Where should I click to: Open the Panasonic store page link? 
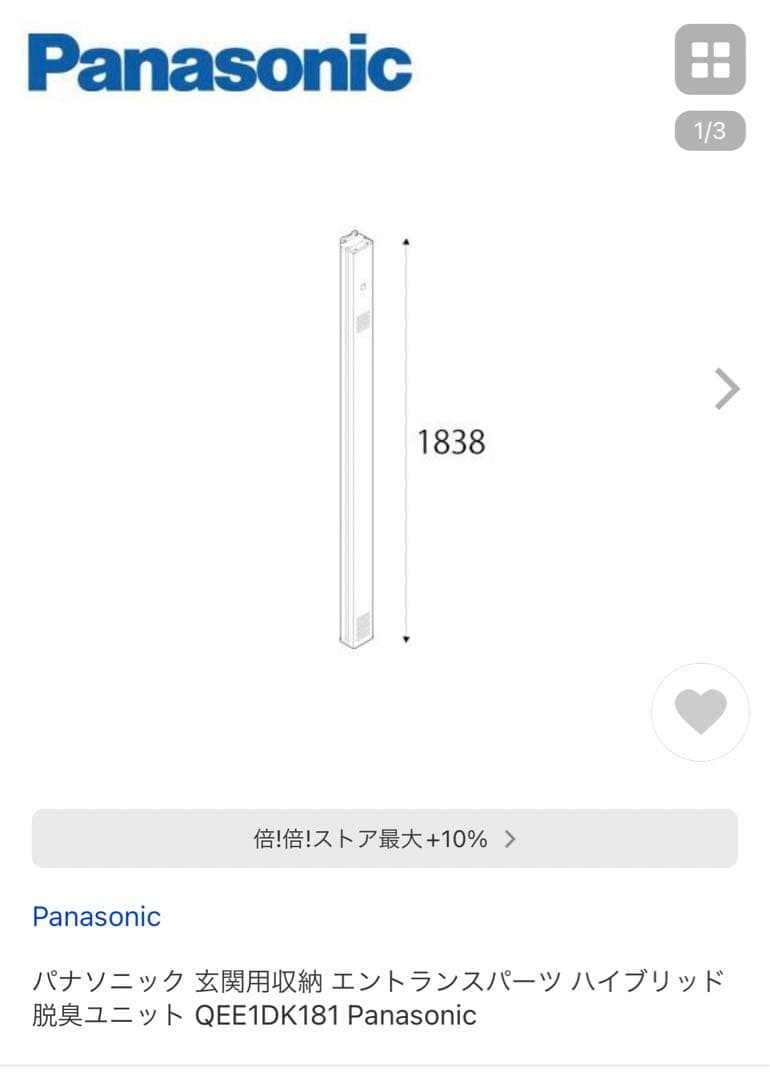tap(97, 917)
